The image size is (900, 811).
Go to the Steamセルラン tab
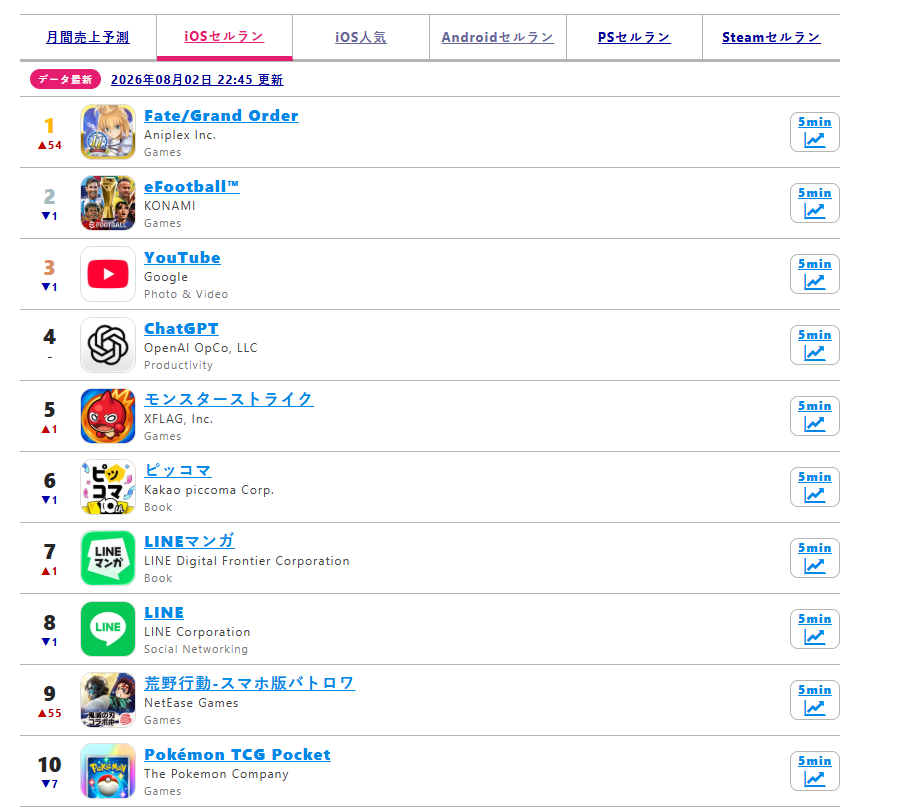771,37
